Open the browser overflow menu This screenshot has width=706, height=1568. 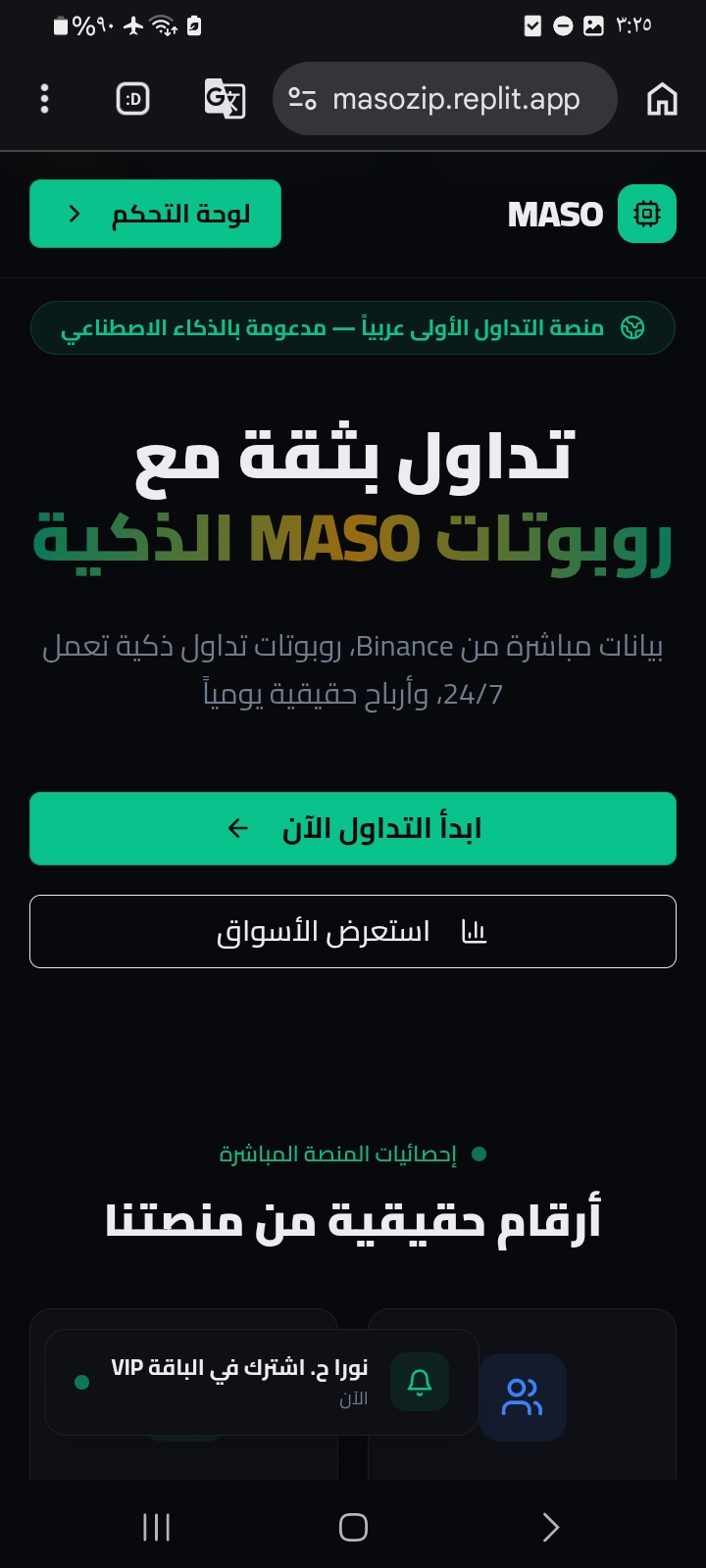point(44,99)
